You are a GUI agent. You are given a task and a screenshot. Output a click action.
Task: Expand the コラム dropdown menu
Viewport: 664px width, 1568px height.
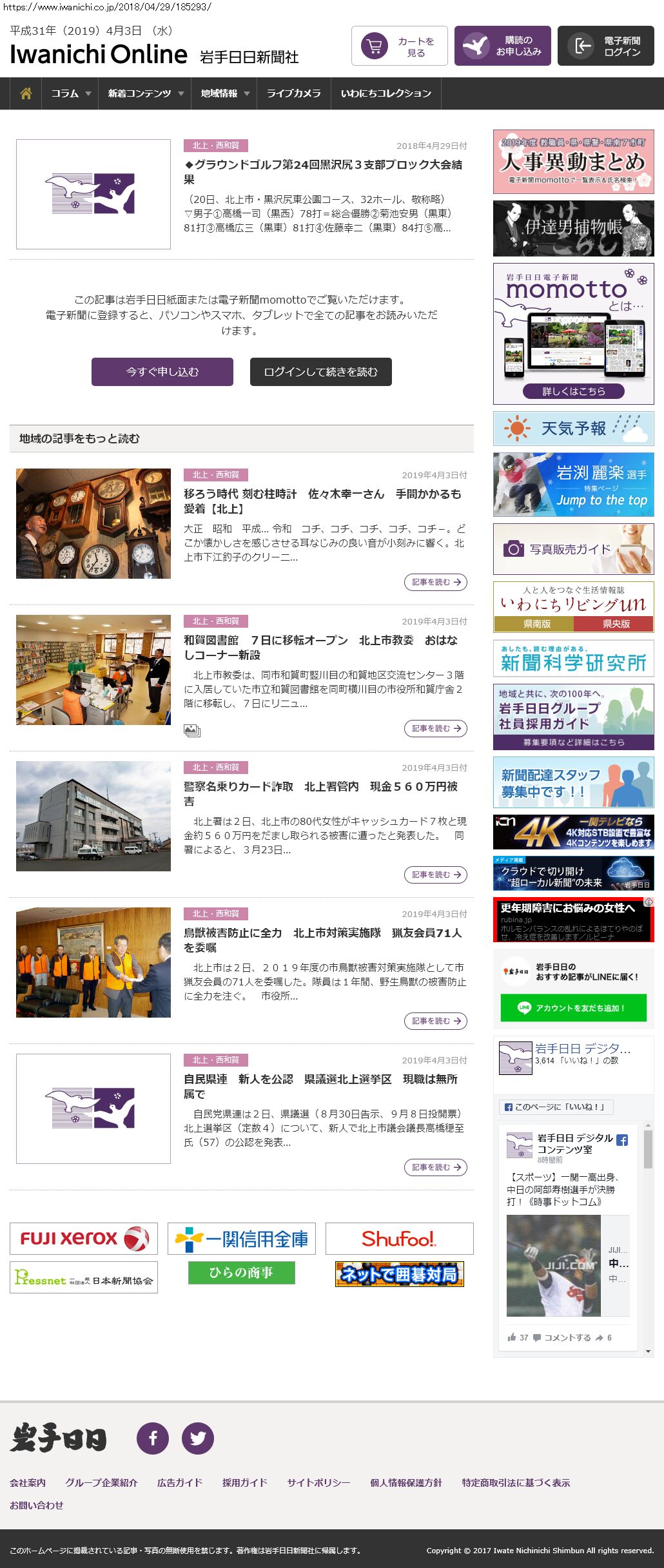[x=70, y=93]
